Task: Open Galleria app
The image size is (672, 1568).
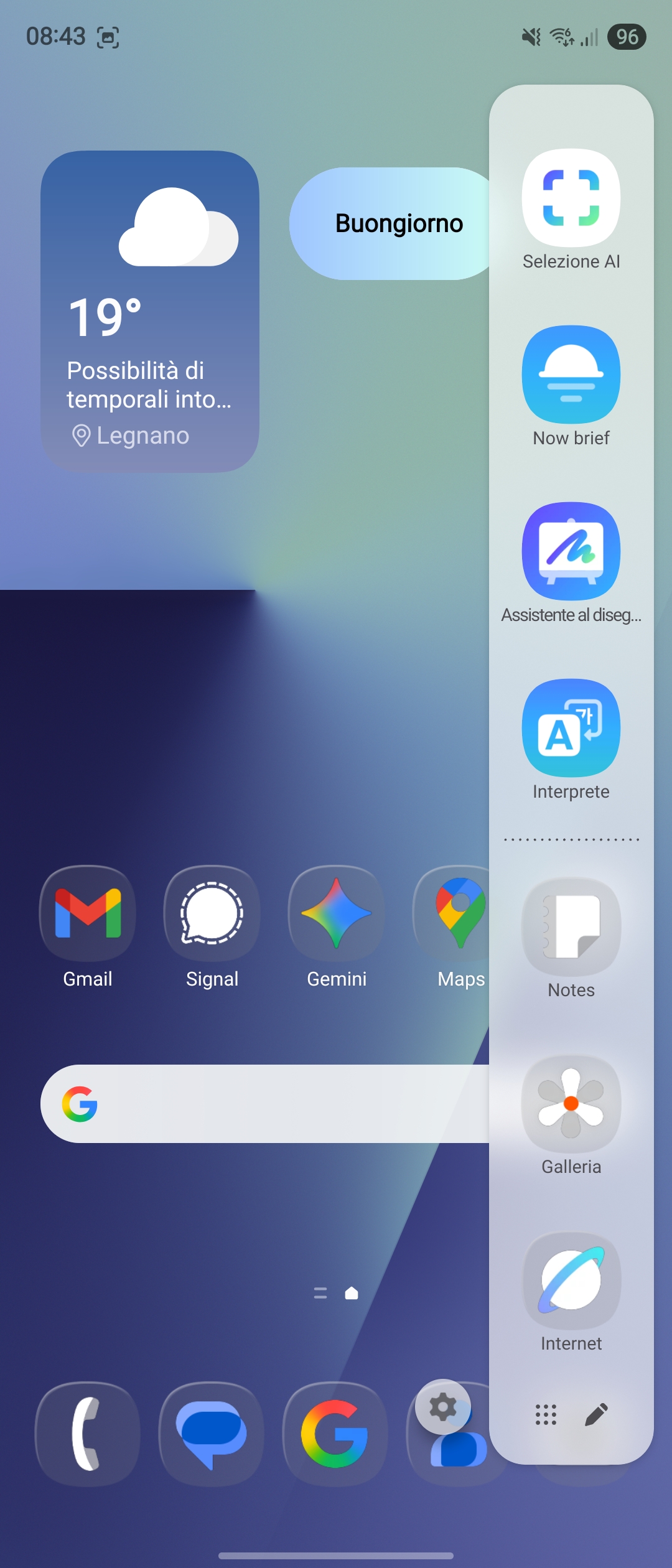Action: click(x=571, y=1104)
